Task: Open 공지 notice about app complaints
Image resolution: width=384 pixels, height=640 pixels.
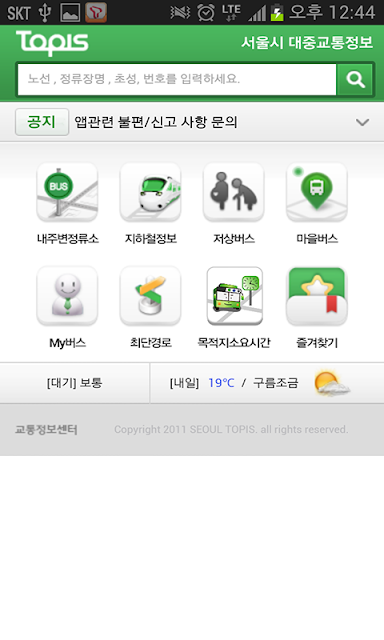Action: click(155, 122)
